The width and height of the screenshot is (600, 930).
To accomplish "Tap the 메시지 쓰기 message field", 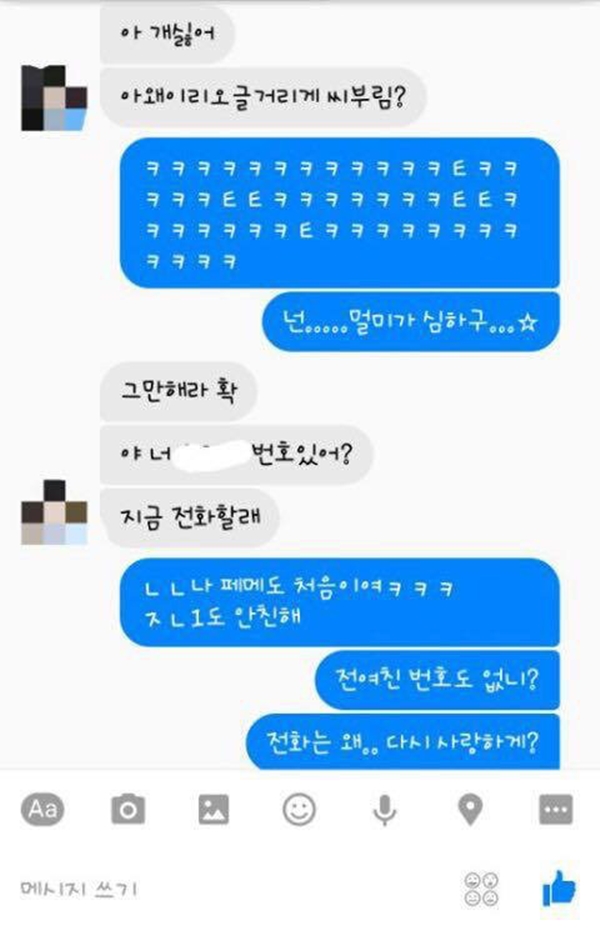I will [200, 888].
